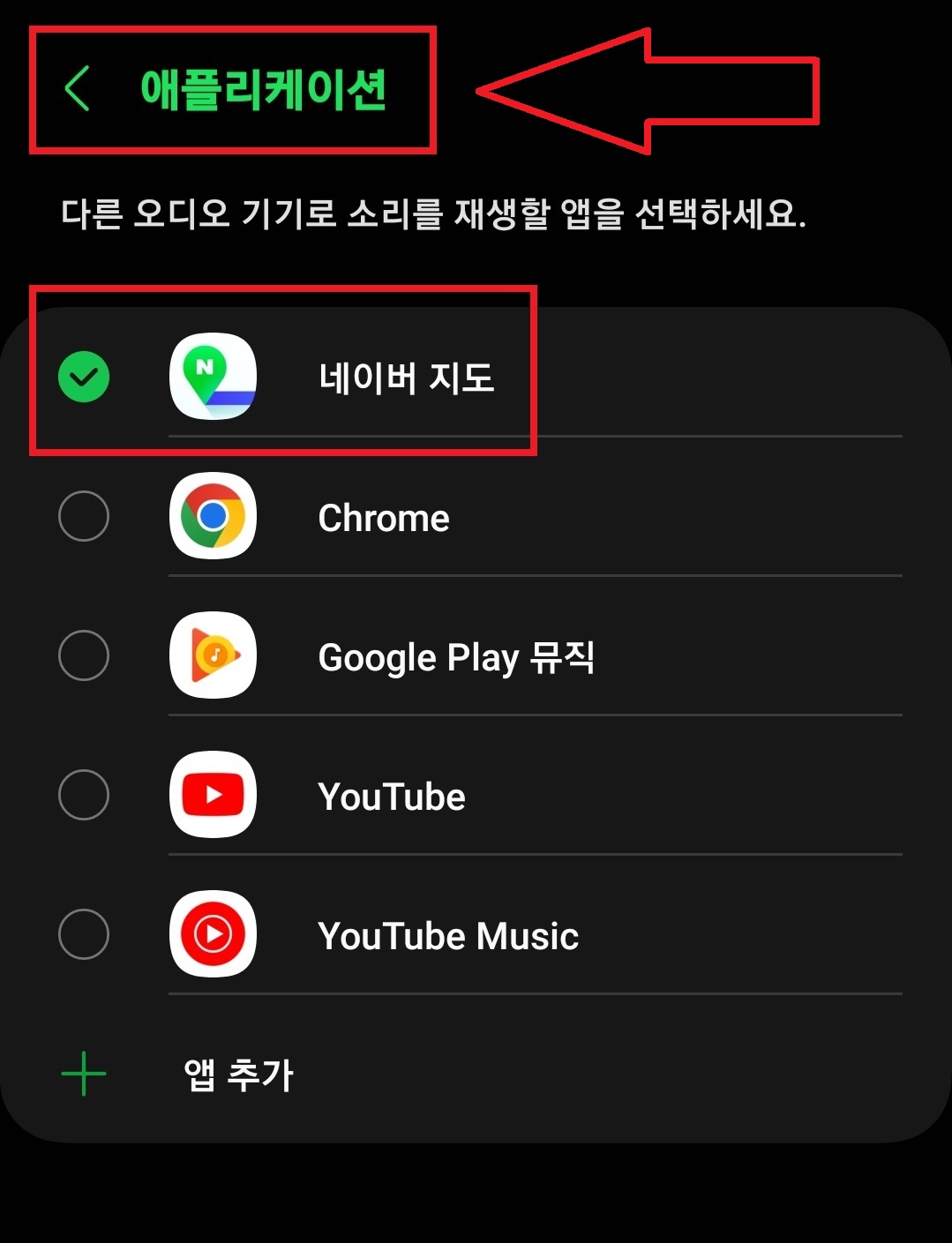Tap the YouTube app icon
The image size is (952, 1243).
click(x=213, y=795)
